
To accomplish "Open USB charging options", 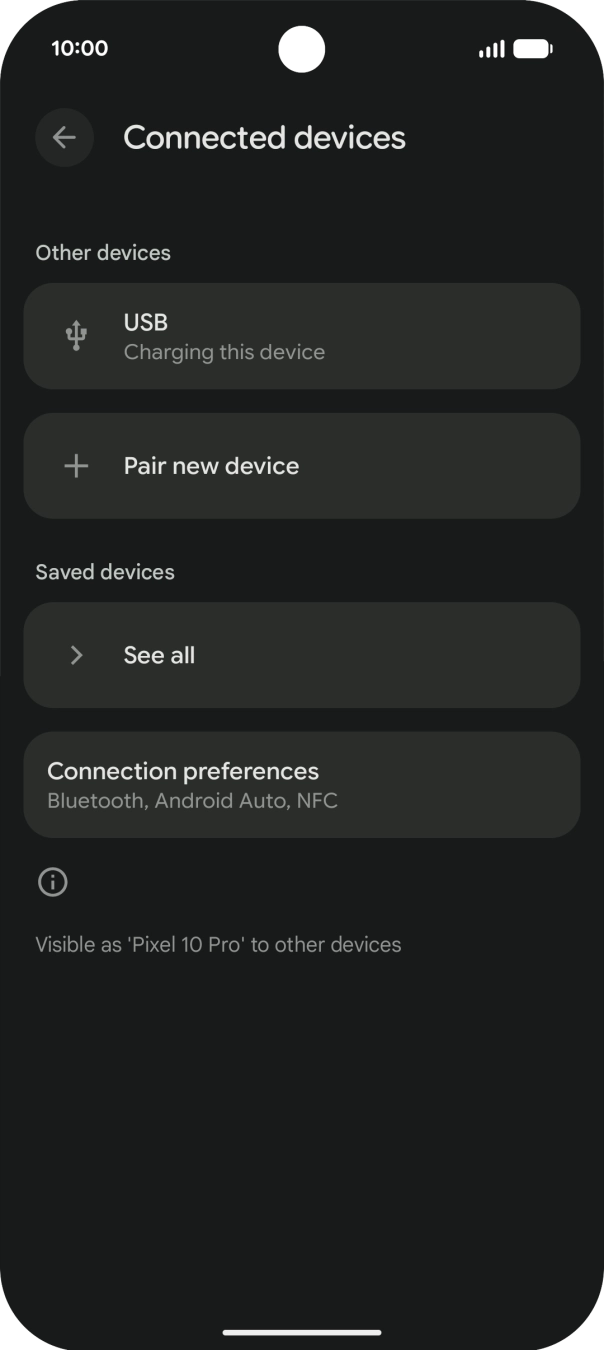I will (301, 336).
